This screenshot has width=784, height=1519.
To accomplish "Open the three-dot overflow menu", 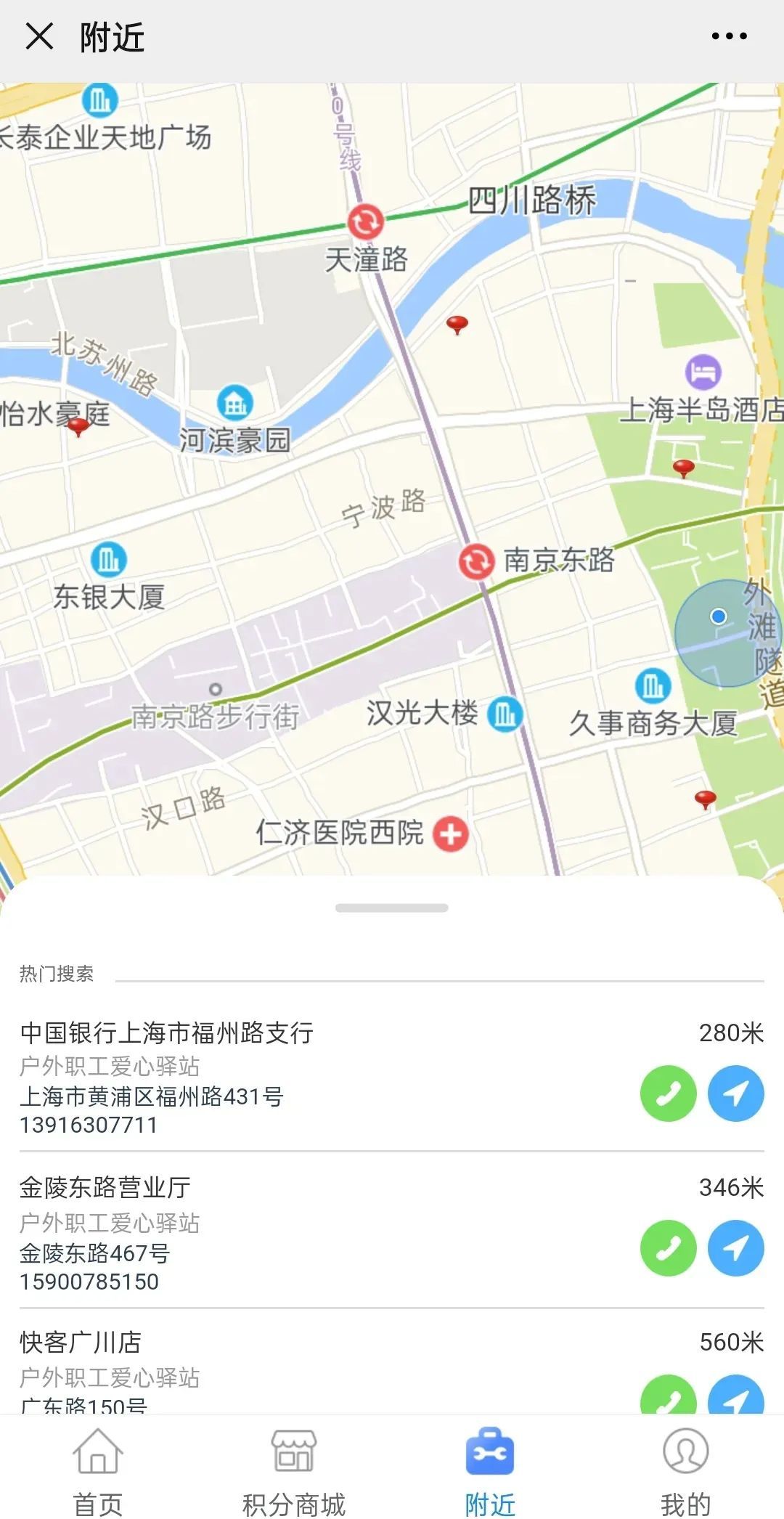I will 729,36.
